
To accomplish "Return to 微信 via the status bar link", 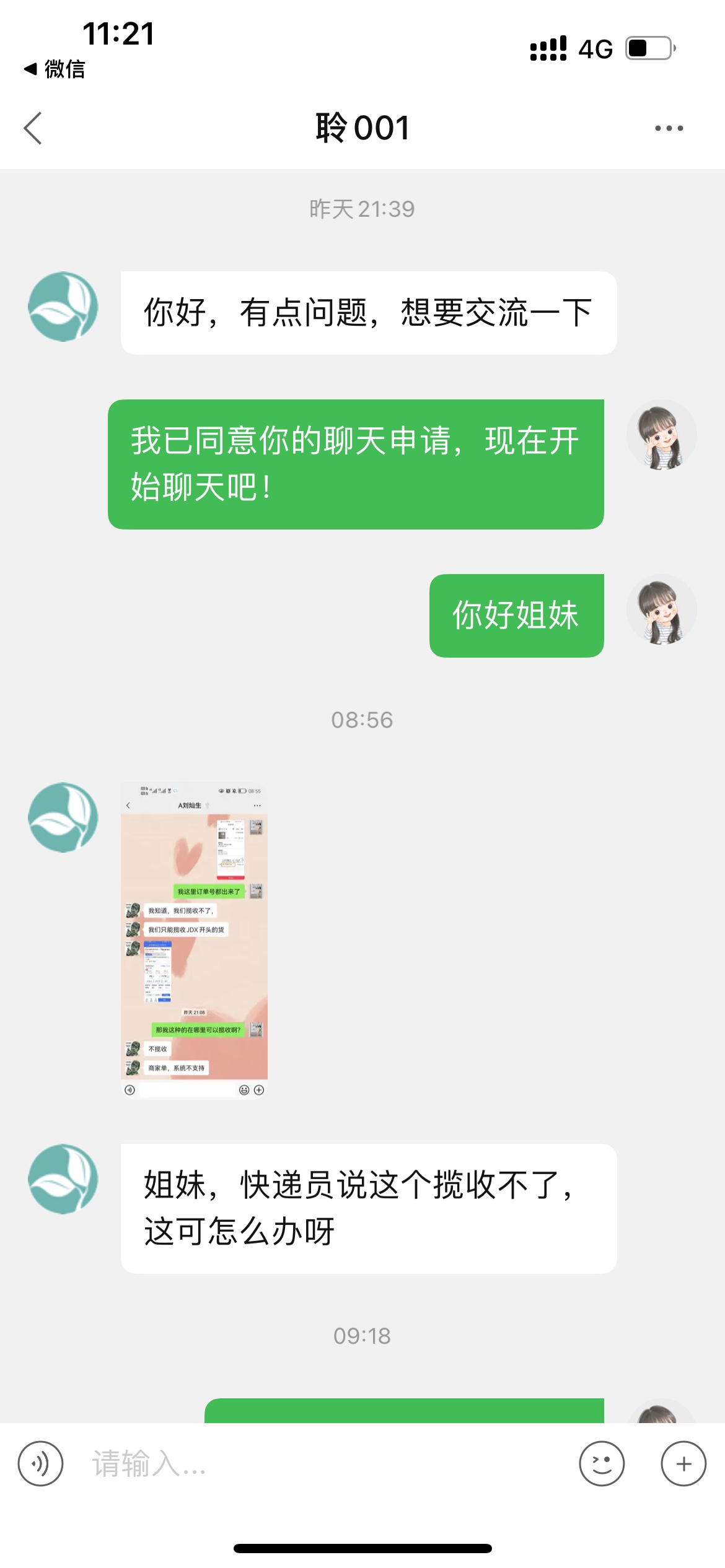I will 55,69.
